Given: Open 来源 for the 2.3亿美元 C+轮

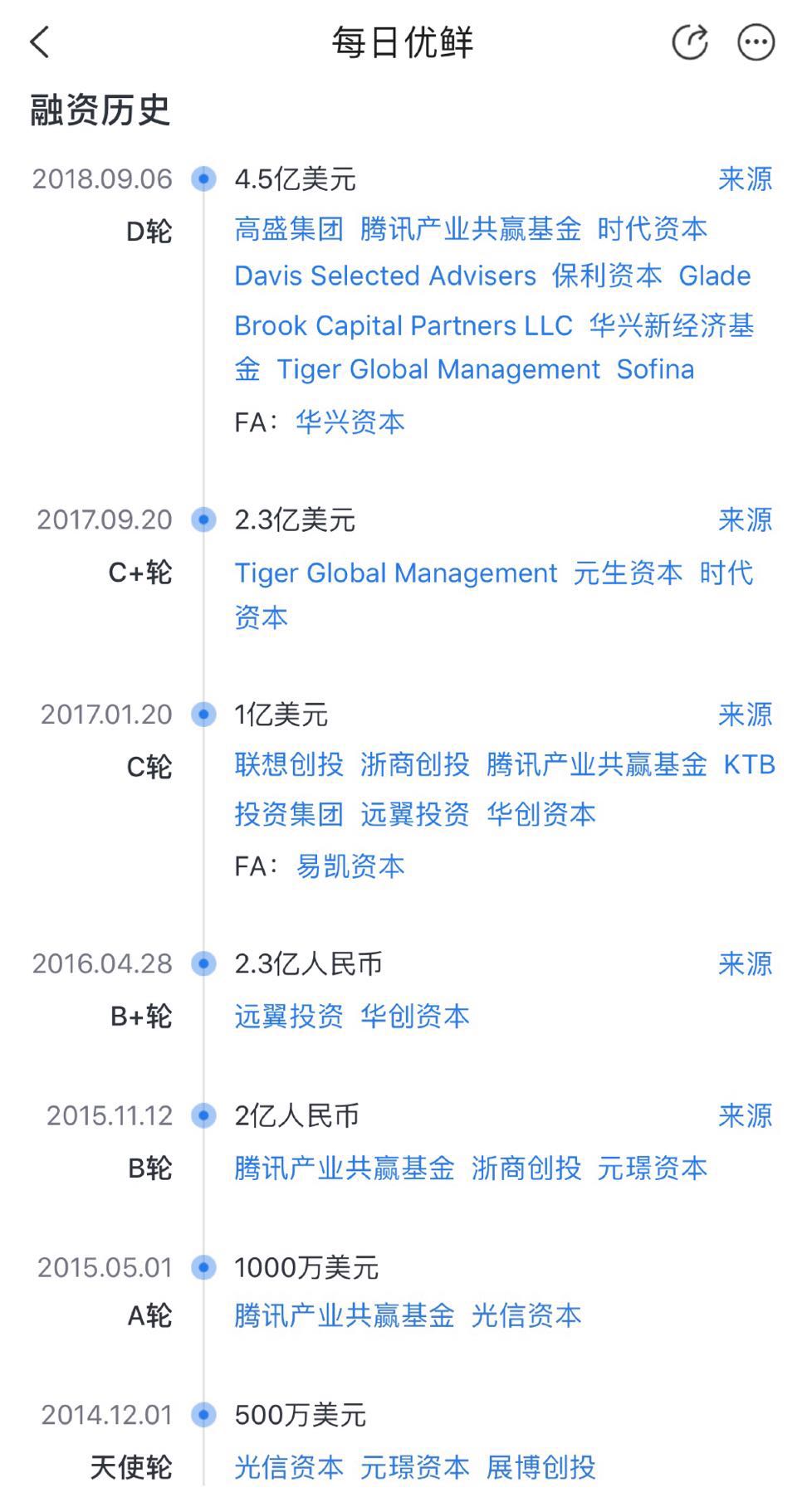Looking at the screenshot, I should click(x=745, y=520).
